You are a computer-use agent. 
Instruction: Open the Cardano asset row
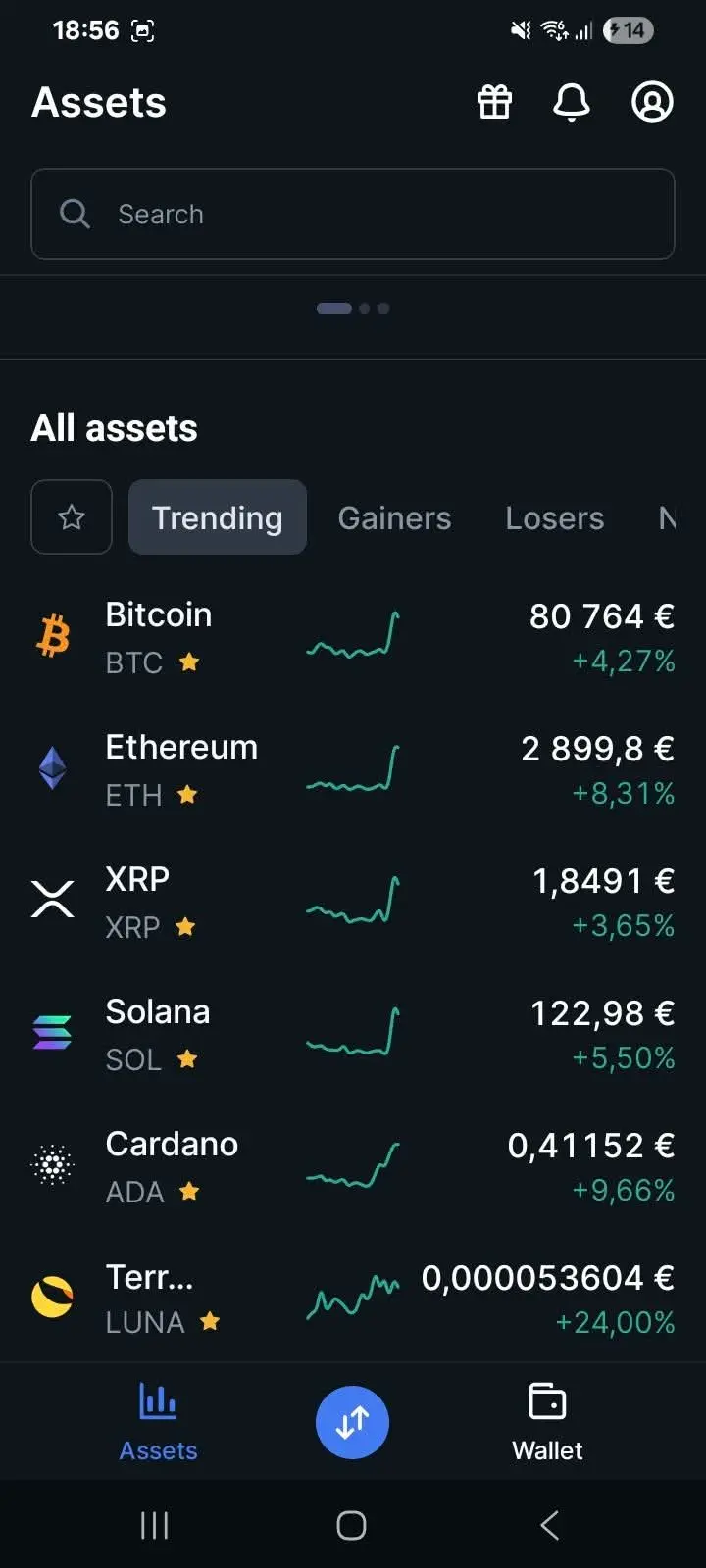[x=353, y=1166]
